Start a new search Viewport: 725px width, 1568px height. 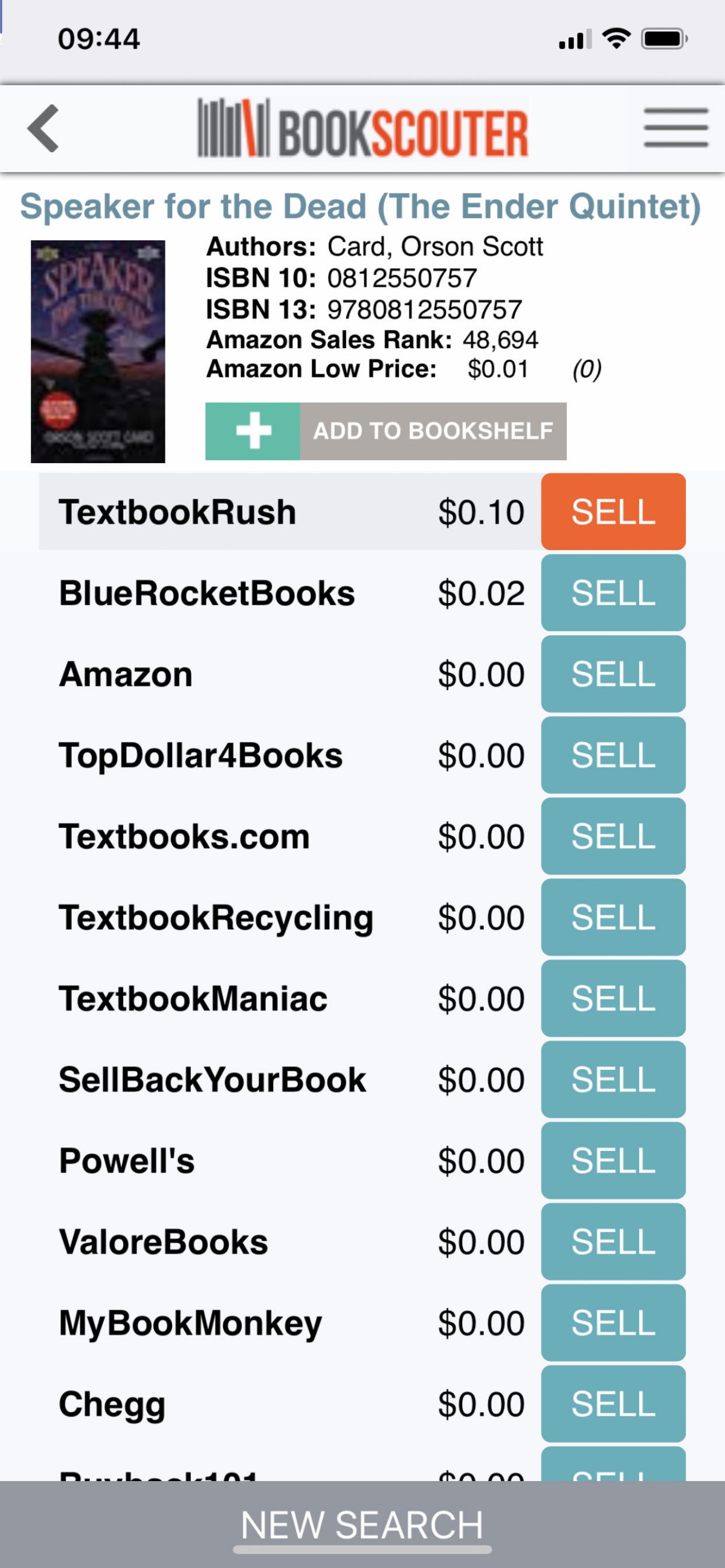[x=362, y=1524]
